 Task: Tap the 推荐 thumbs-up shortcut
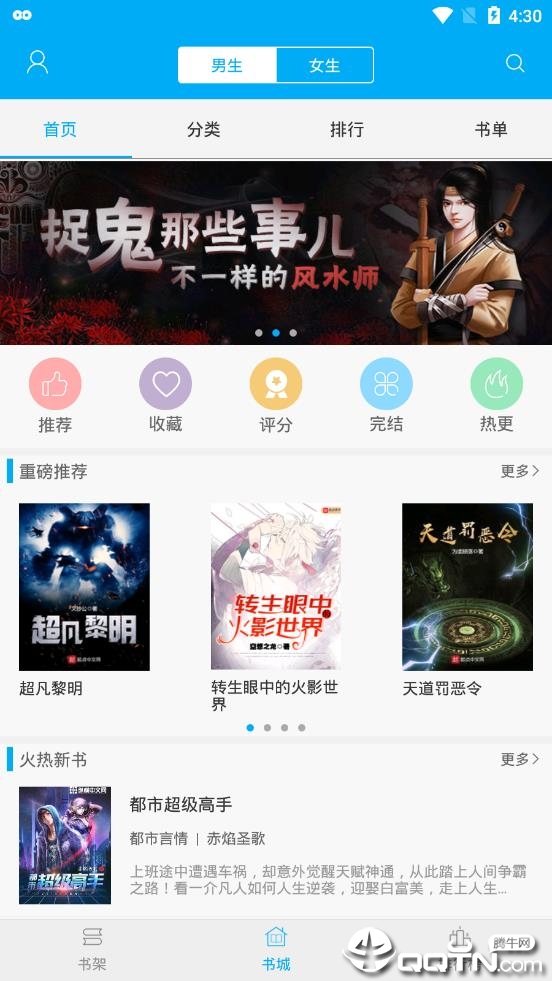pyautogui.click(x=55, y=395)
